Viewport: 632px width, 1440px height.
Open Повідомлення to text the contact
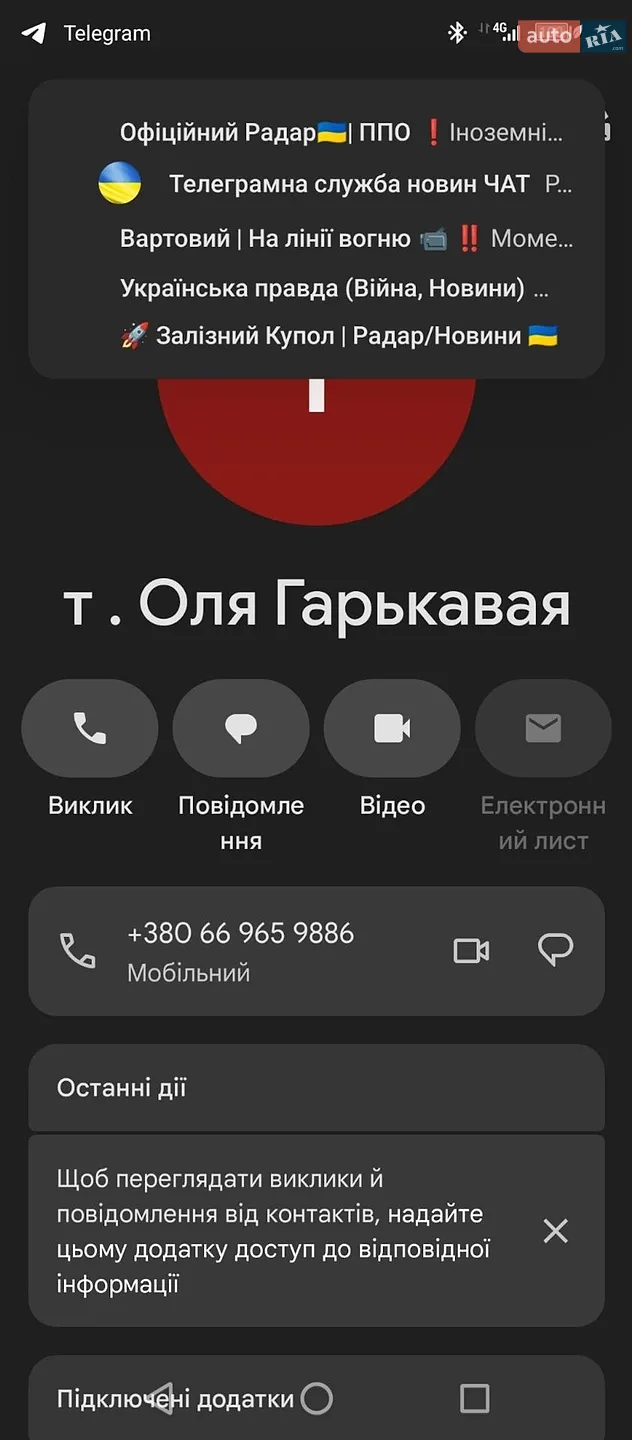point(241,728)
